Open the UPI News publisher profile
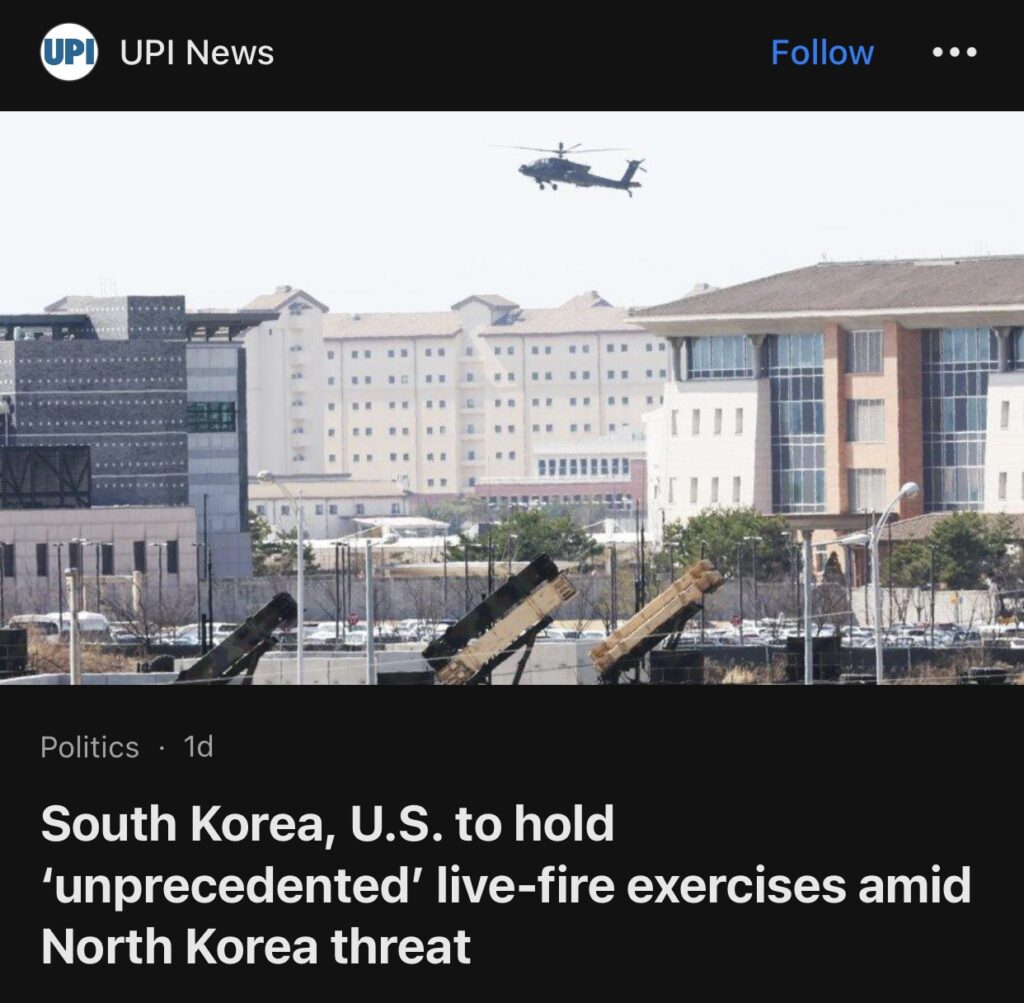Image resolution: width=1024 pixels, height=1003 pixels. pos(196,53)
